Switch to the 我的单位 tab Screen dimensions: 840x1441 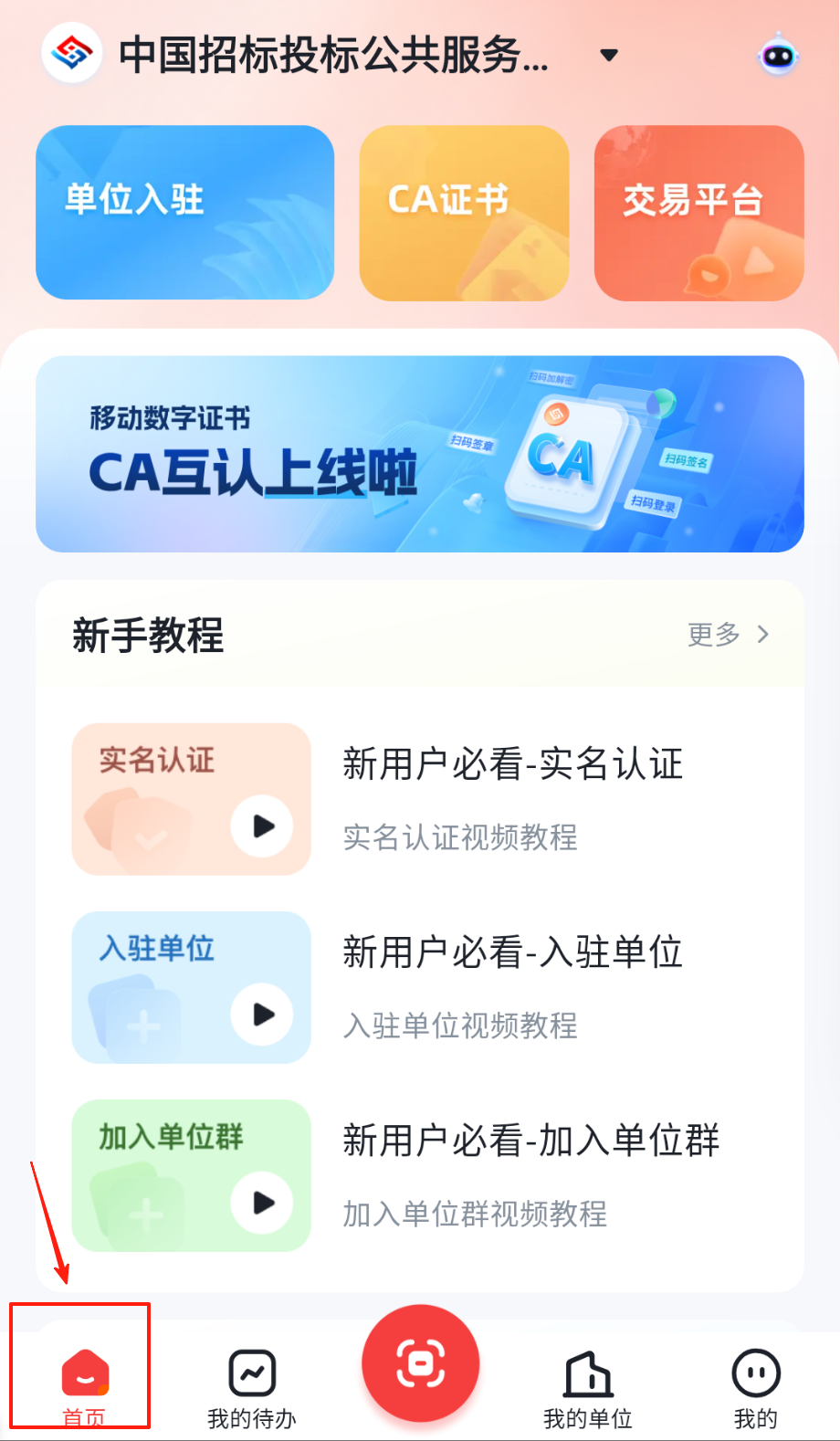[588, 1385]
